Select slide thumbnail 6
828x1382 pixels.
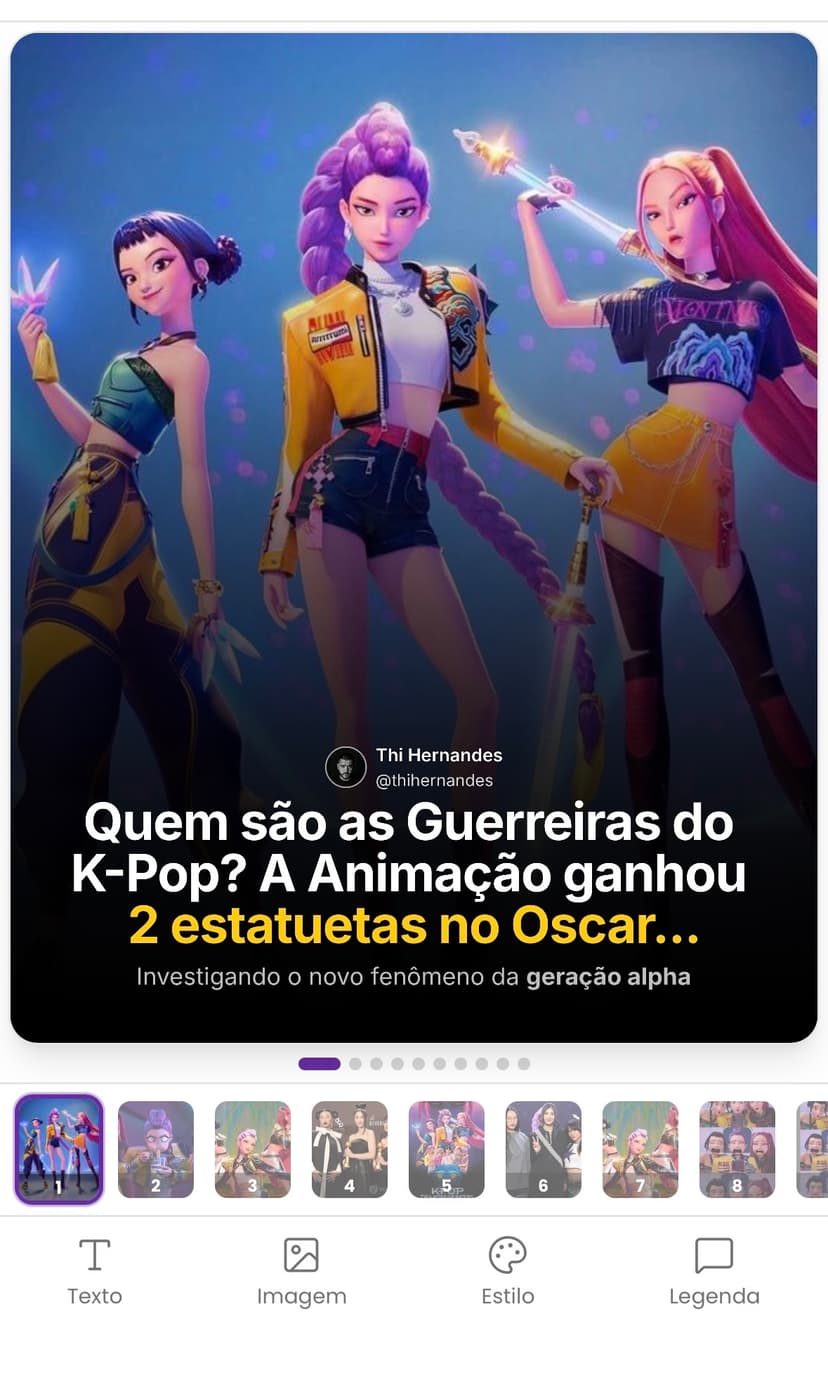[x=544, y=1149]
